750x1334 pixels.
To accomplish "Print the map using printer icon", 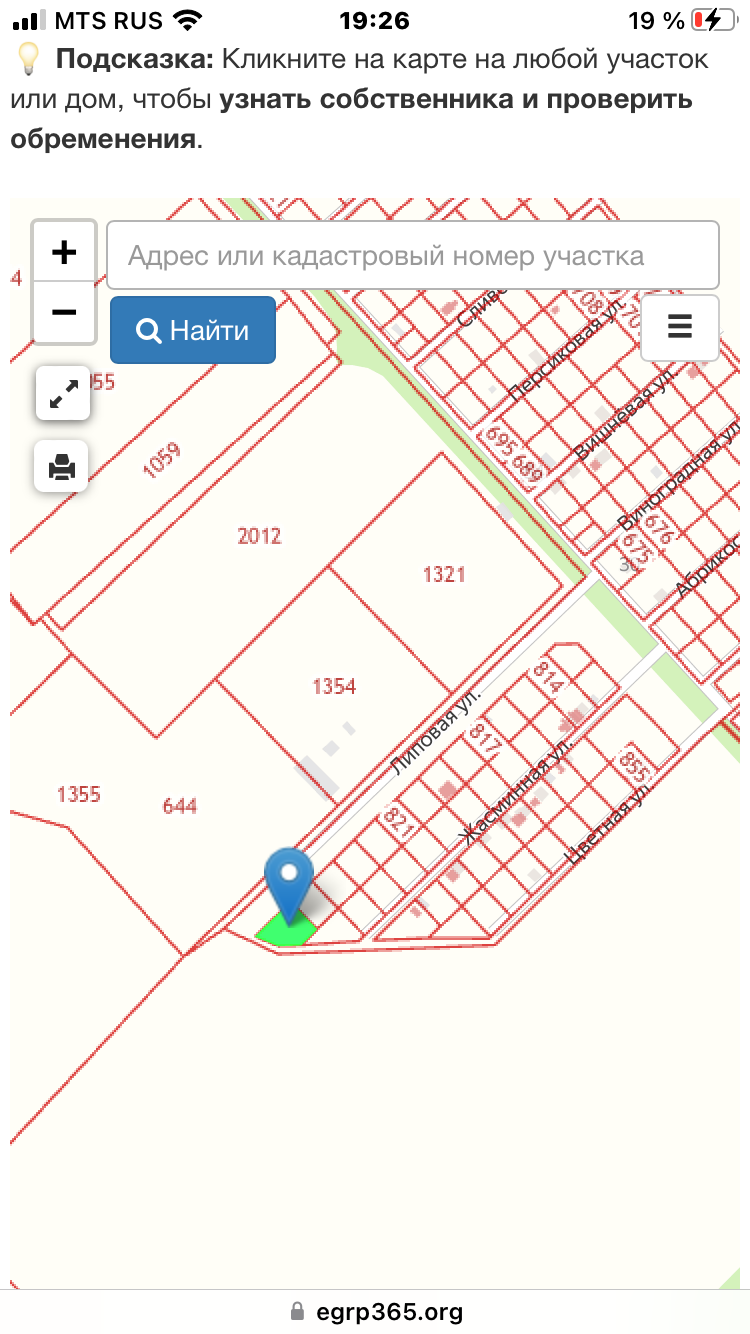I will (63, 466).
